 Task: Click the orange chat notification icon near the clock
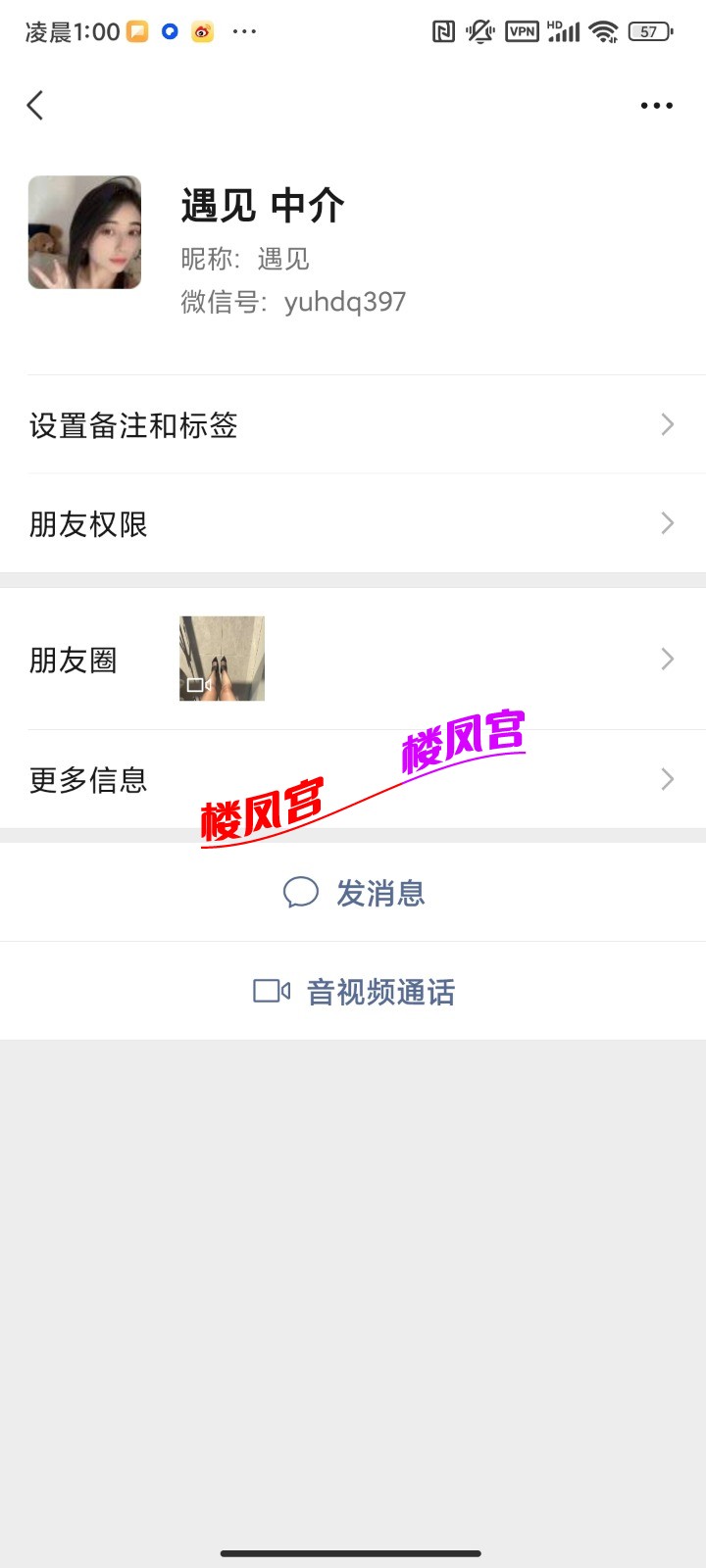click(x=137, y=31)
